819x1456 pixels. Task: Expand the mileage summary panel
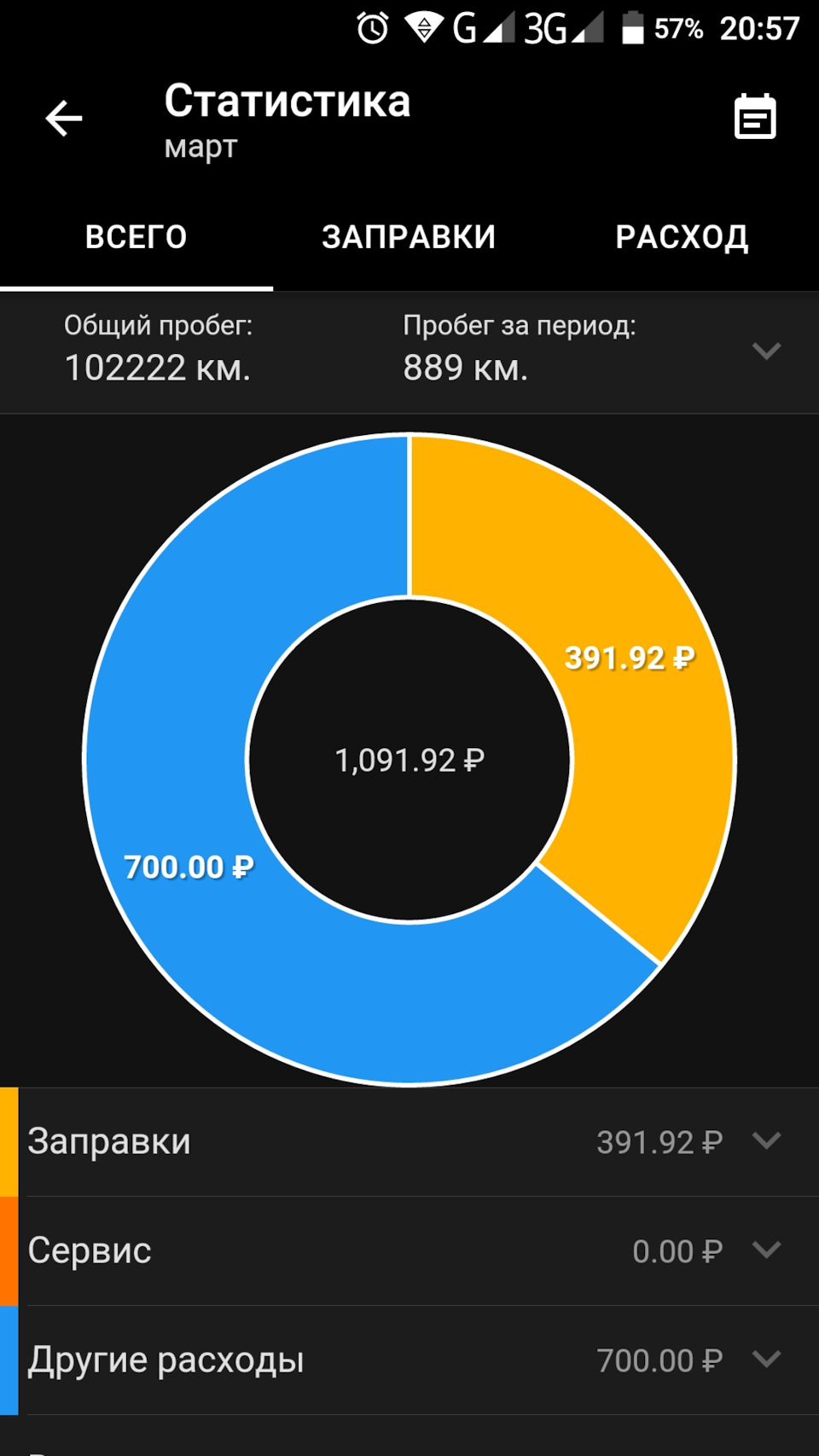[x=766, y=351]
